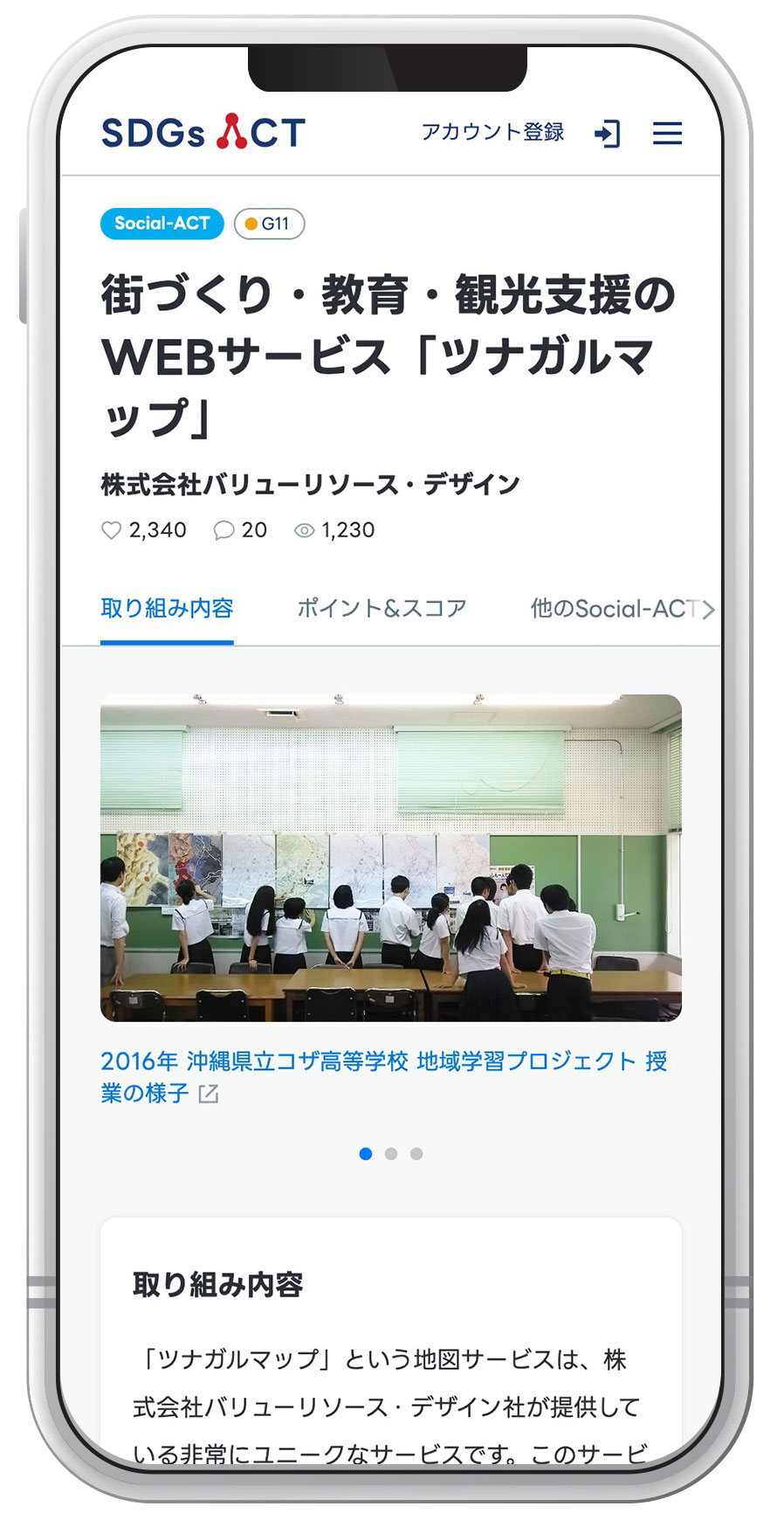784x1527 pixels.
Task: Select the G11 goal tag
Action: (269, 224)
